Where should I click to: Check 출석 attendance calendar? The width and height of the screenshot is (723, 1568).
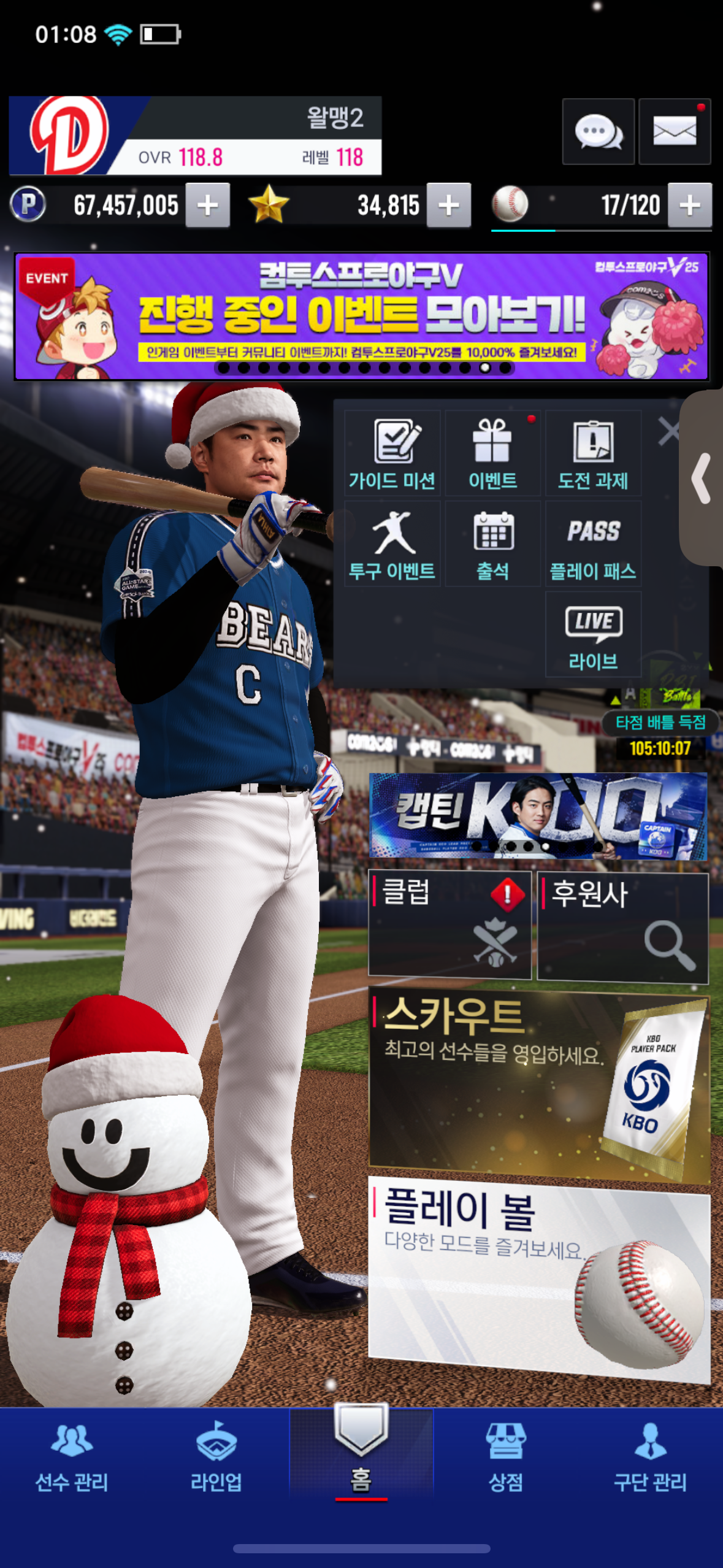[x=492, y=544]
